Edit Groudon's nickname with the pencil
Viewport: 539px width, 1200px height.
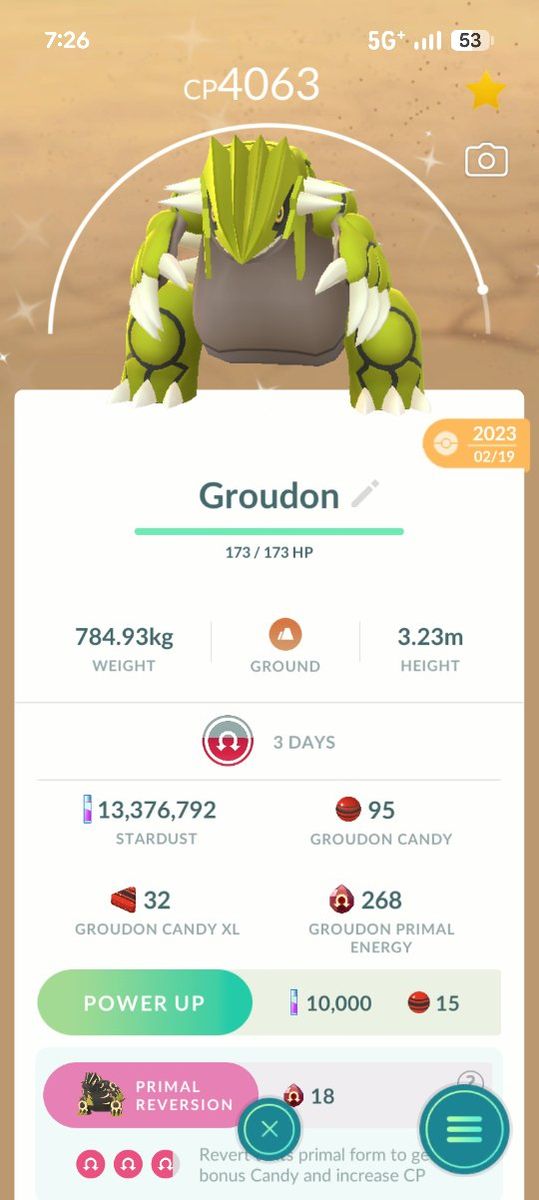[365, 494]
